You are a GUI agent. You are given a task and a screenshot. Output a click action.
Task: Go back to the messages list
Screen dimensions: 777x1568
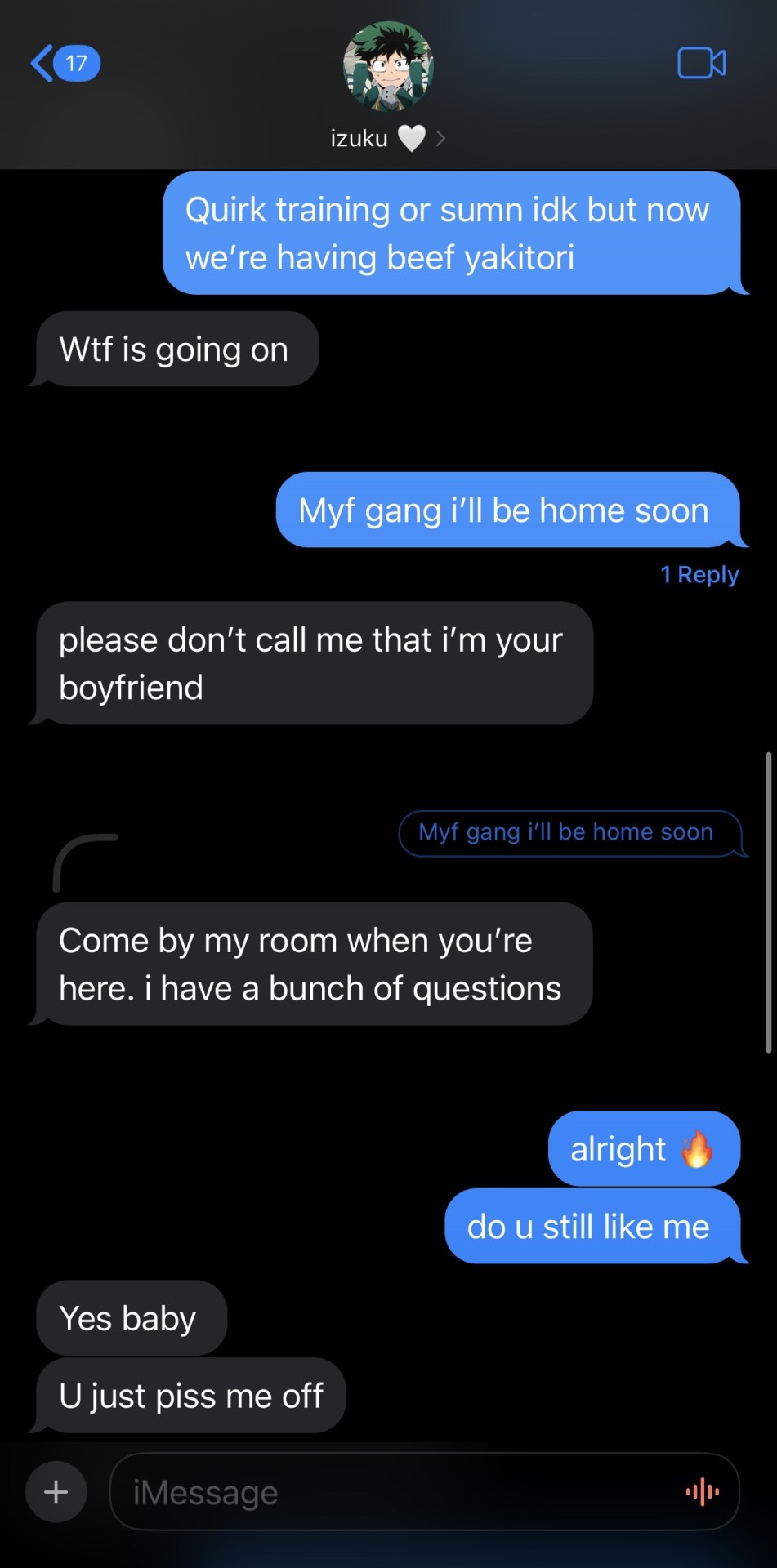(x=64, y=63)
